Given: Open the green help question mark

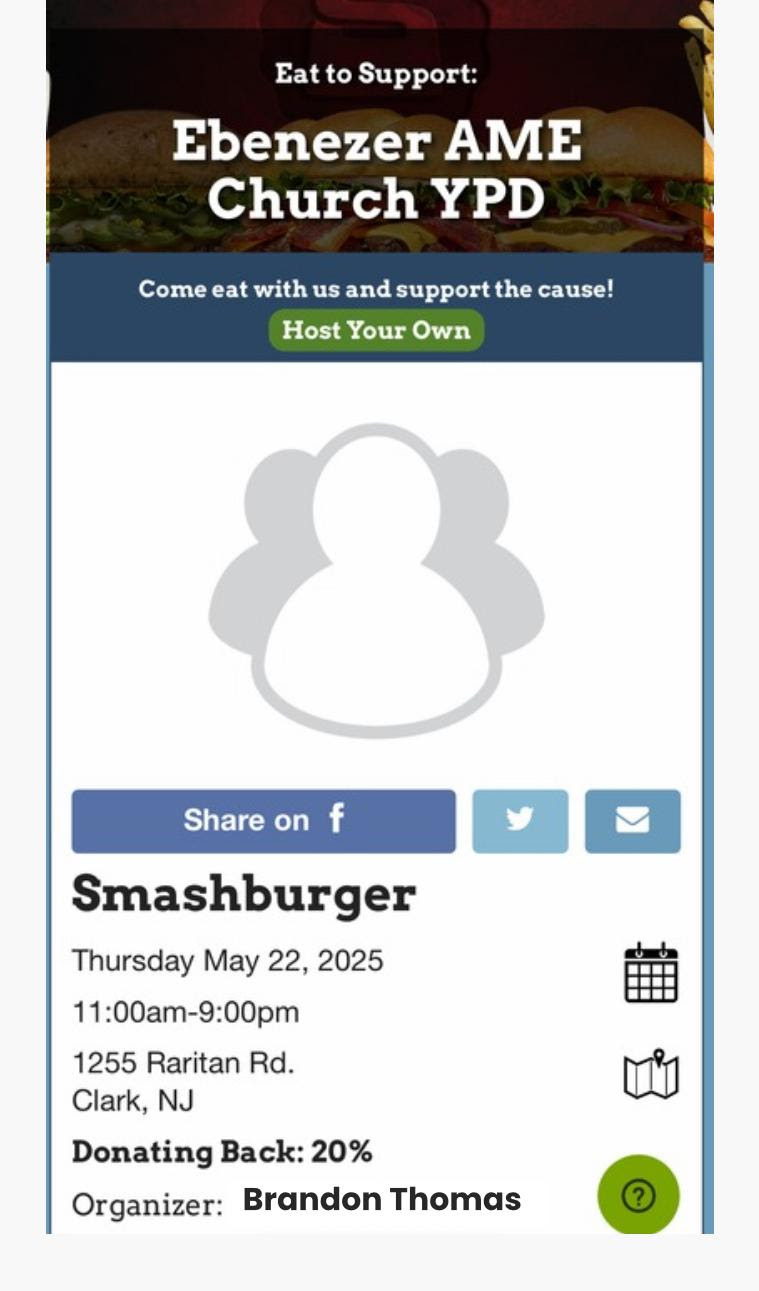Looking at the screenshot, I should (639, 1195).
